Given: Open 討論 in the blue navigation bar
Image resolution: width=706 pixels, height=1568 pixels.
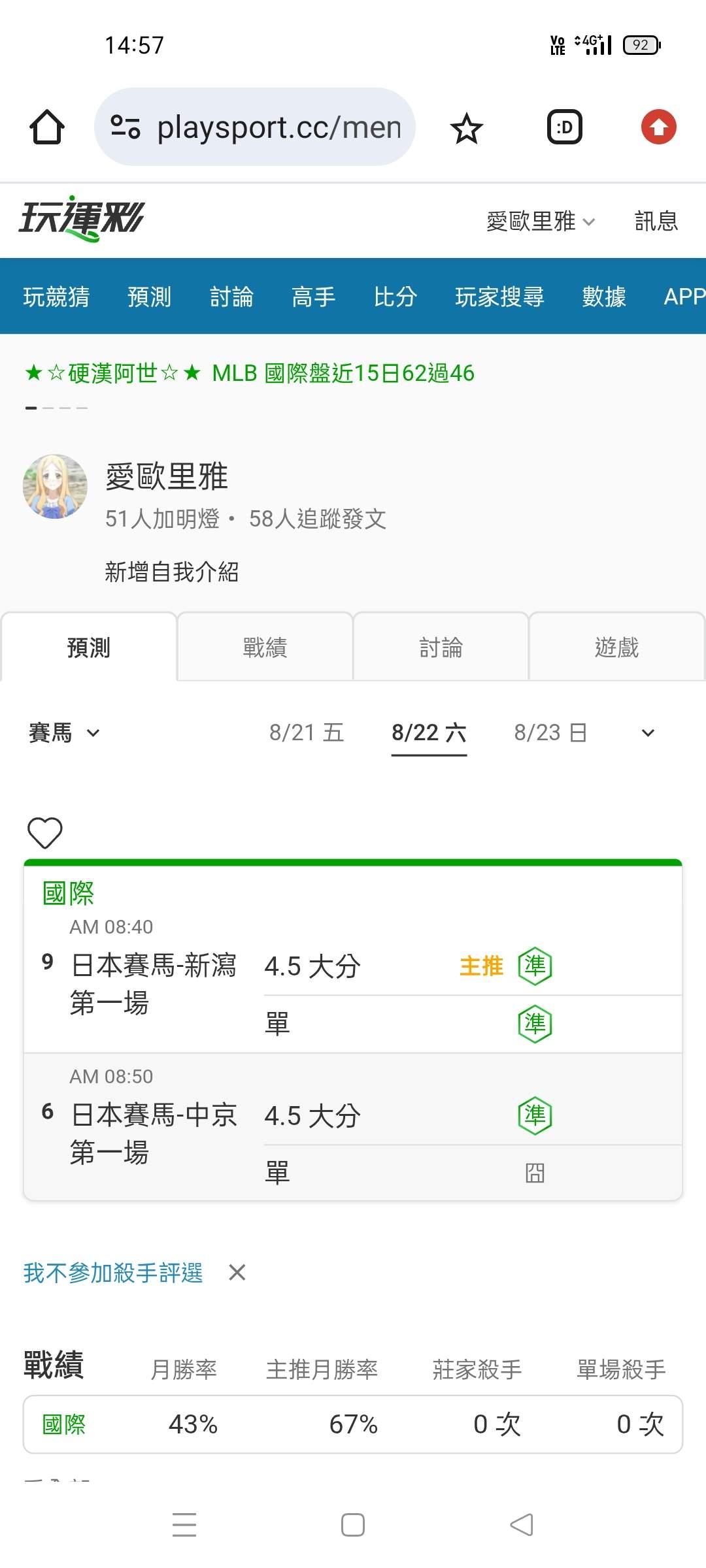Looking at the screenshot, I should 231,297.
